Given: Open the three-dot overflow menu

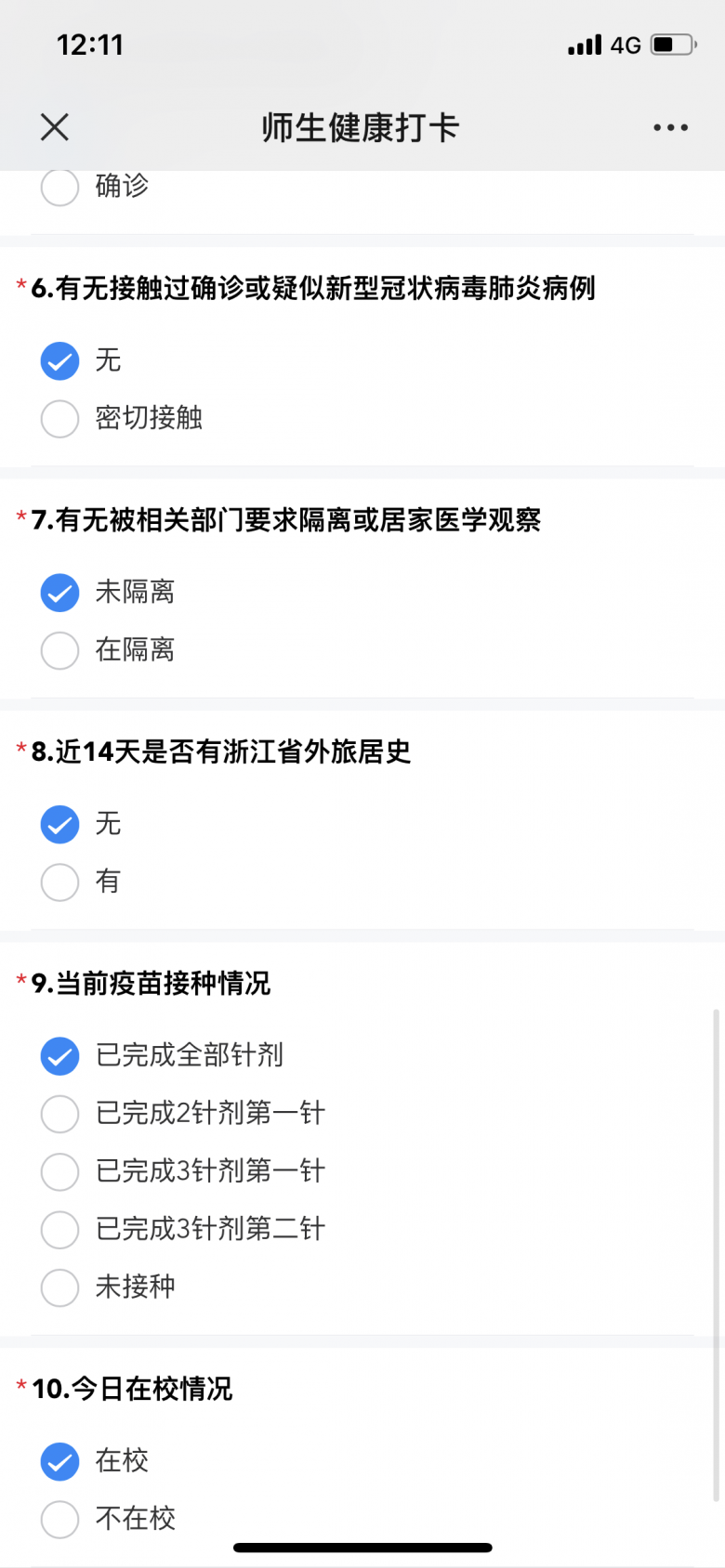Looking at the screenshot, I should 670,127.
